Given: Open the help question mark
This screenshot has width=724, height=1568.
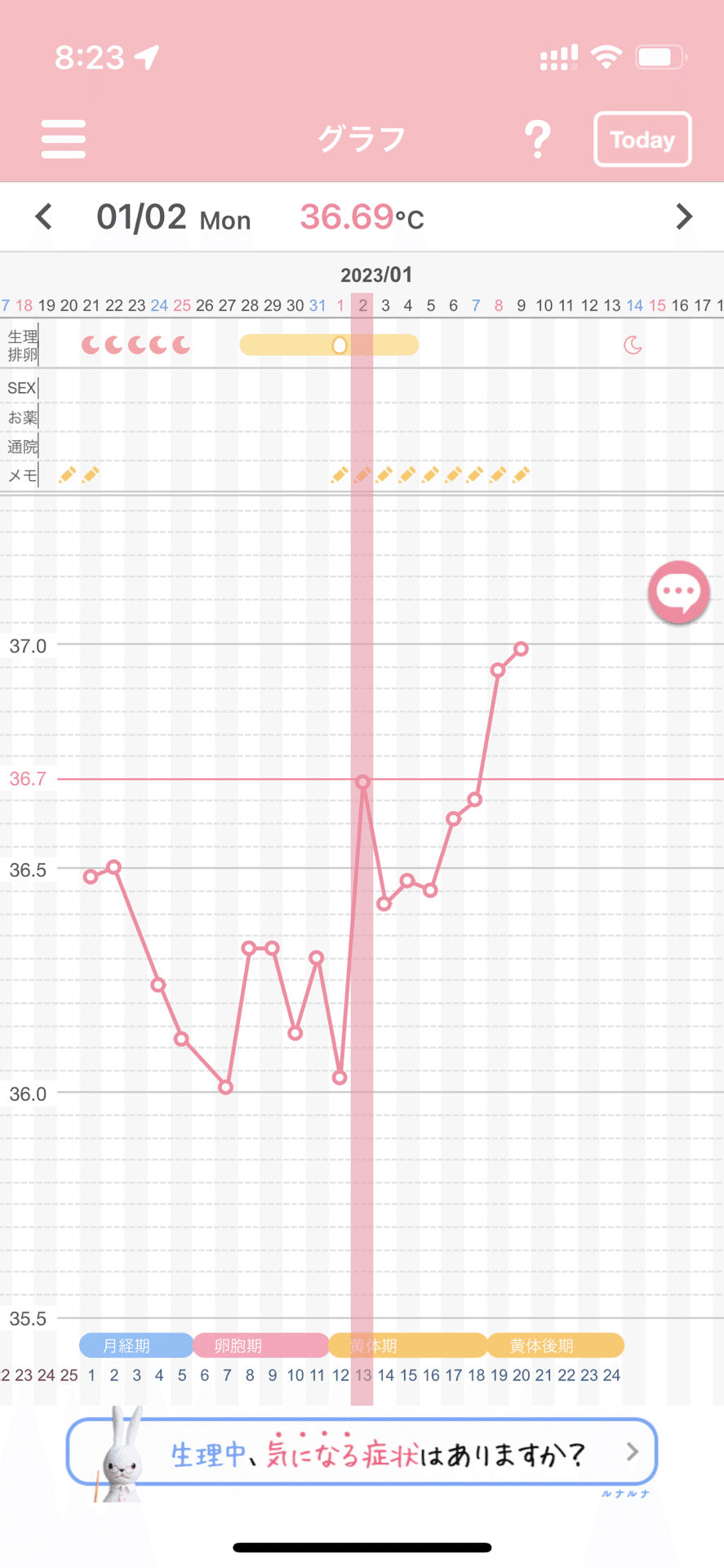Looking at the screenshot, I should tap(537, 140).
